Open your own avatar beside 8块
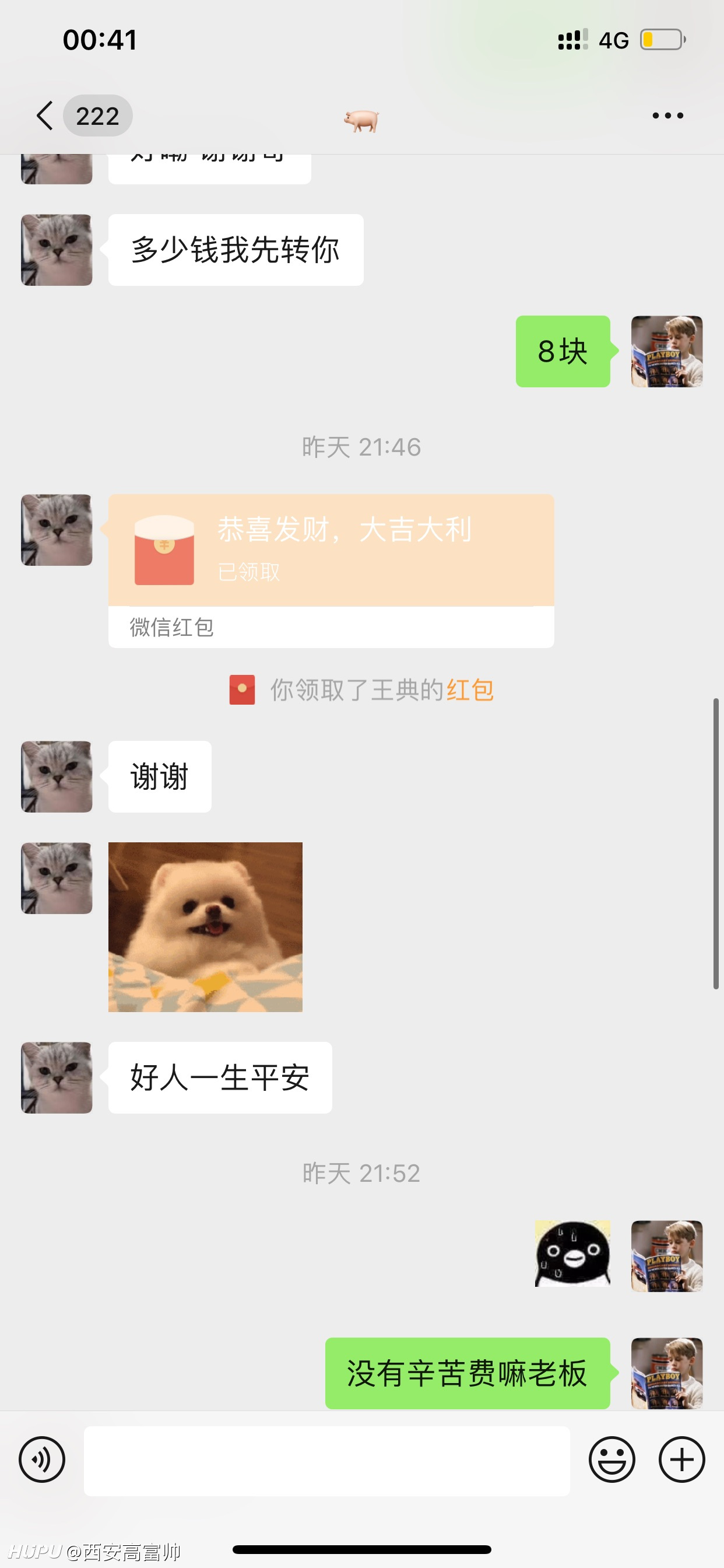Screen dimensions: 724x1568 coord(667,351)
